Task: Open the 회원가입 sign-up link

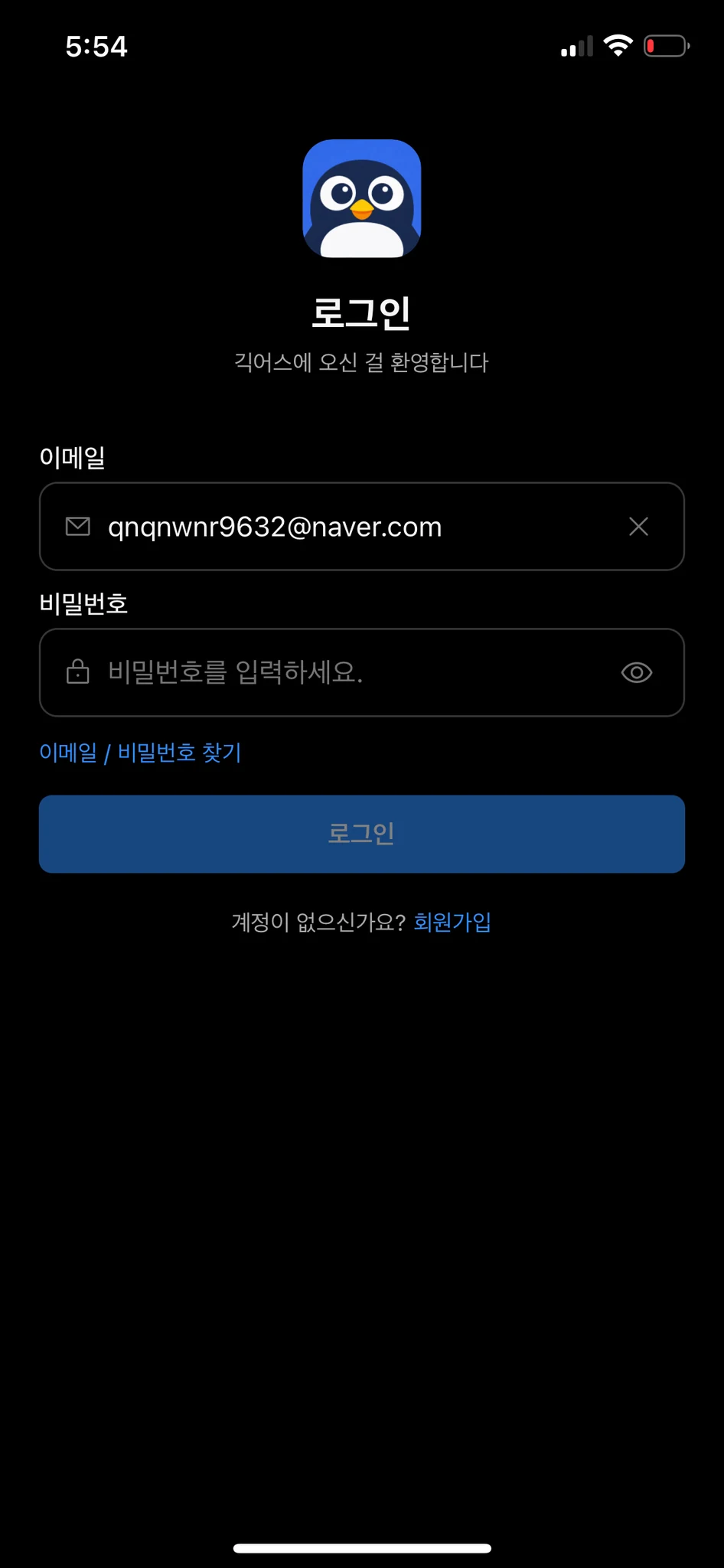Action: [x=452, y=922]
